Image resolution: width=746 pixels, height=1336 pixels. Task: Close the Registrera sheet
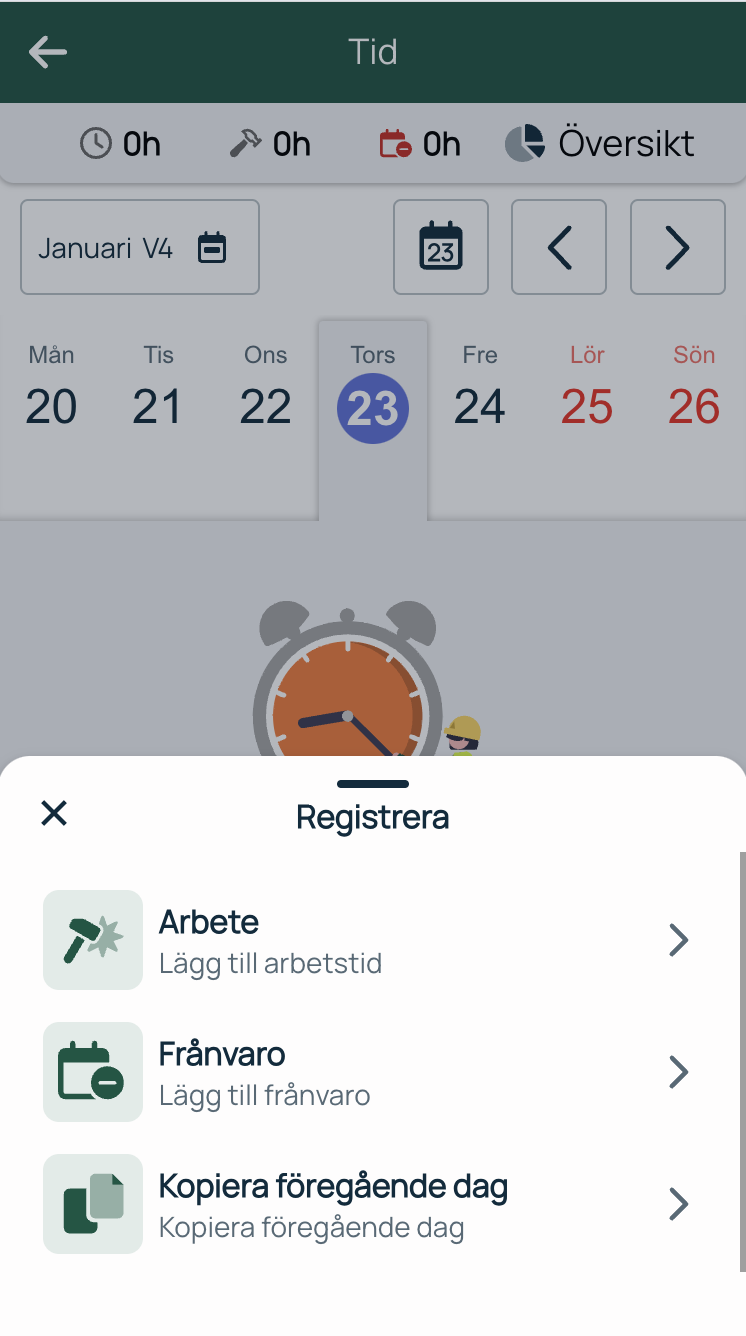(54, 813)
